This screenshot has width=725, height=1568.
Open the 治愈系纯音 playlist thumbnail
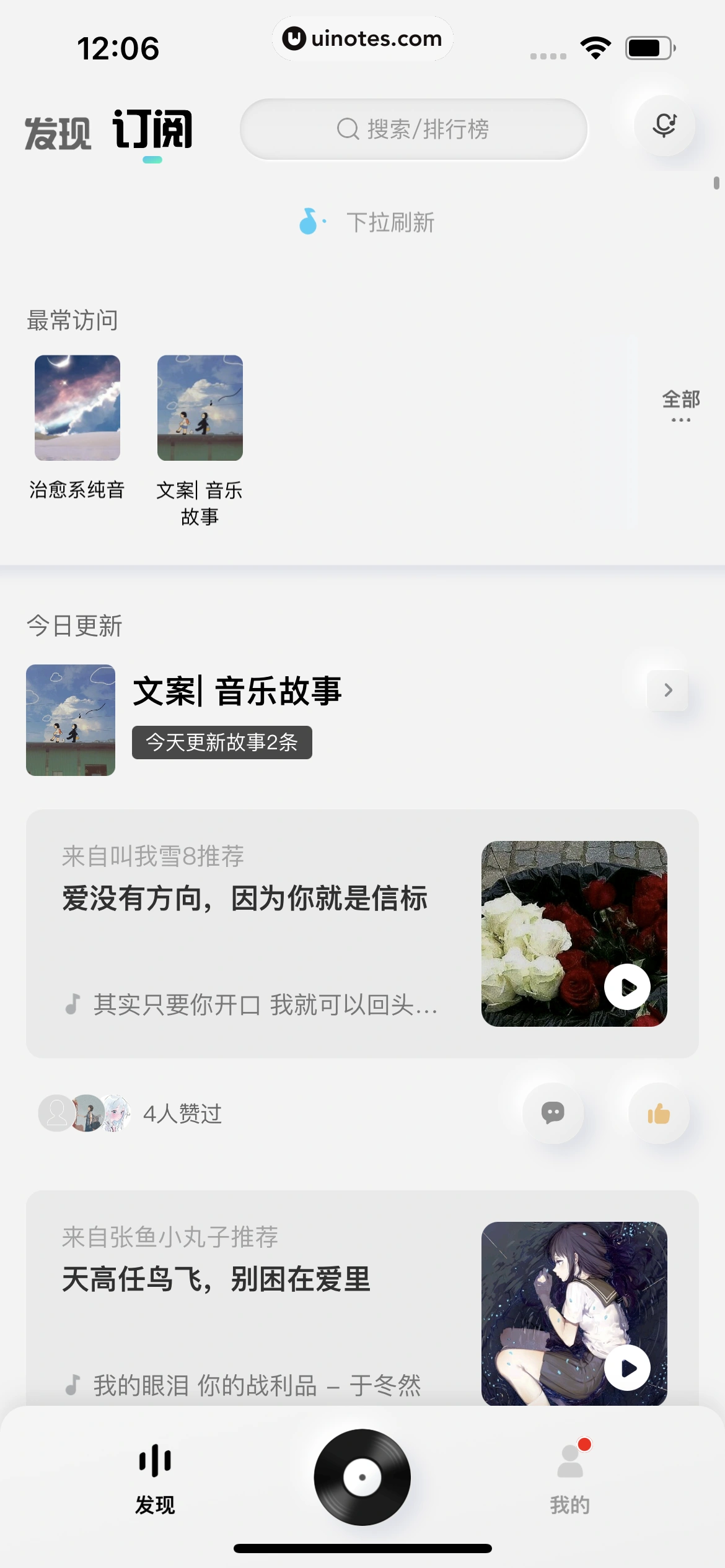point(77,407)
